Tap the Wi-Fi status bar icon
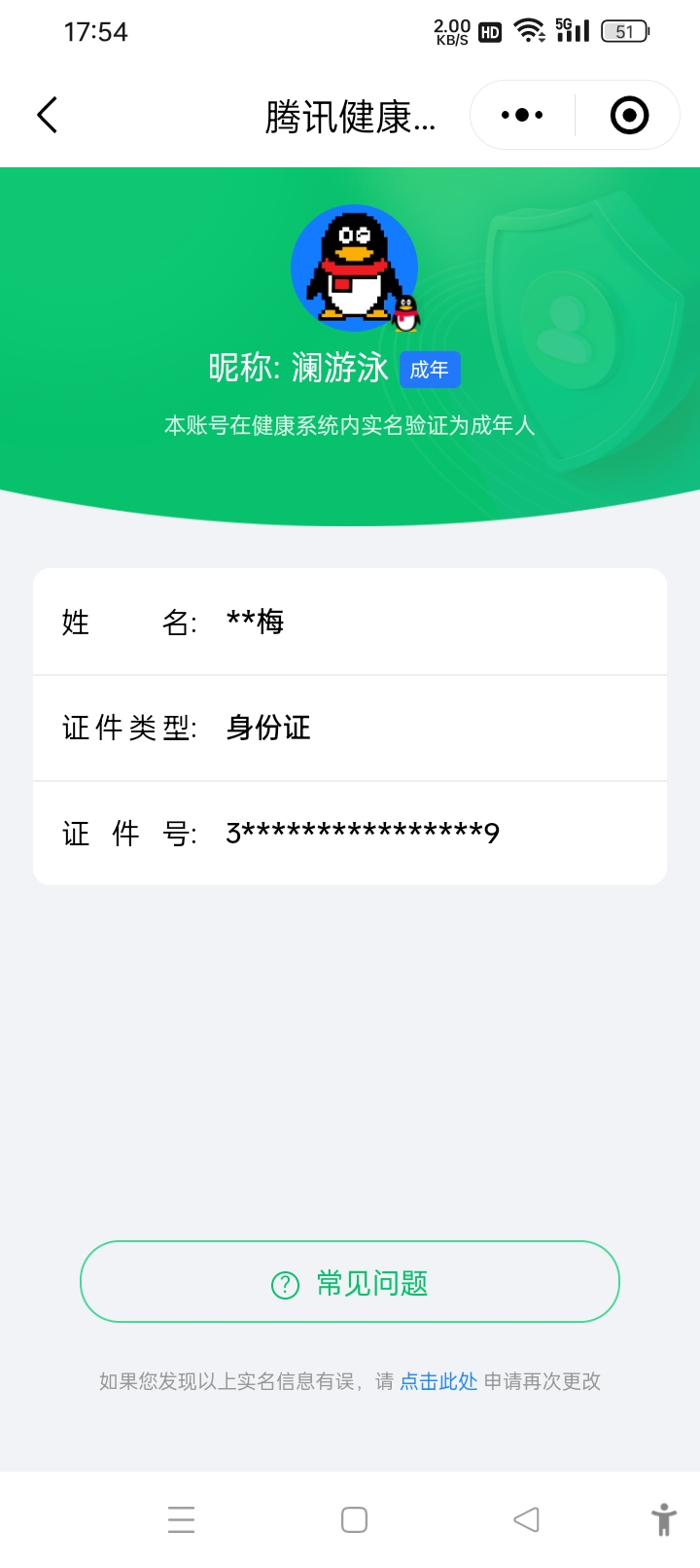Screen dimensions: 700x1568 click(530, 30)
